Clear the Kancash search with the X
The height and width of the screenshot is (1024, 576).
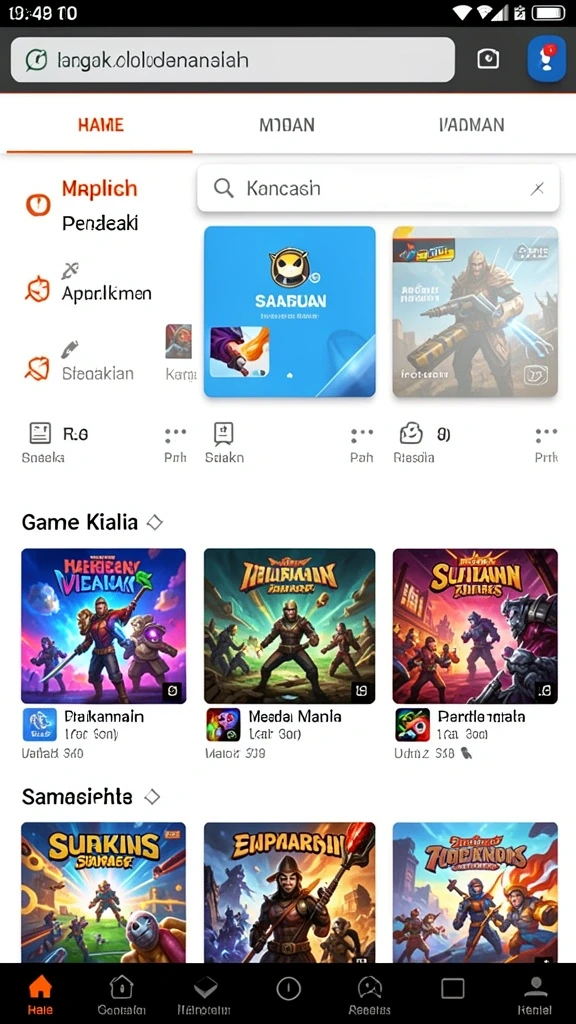pos(537,189)
